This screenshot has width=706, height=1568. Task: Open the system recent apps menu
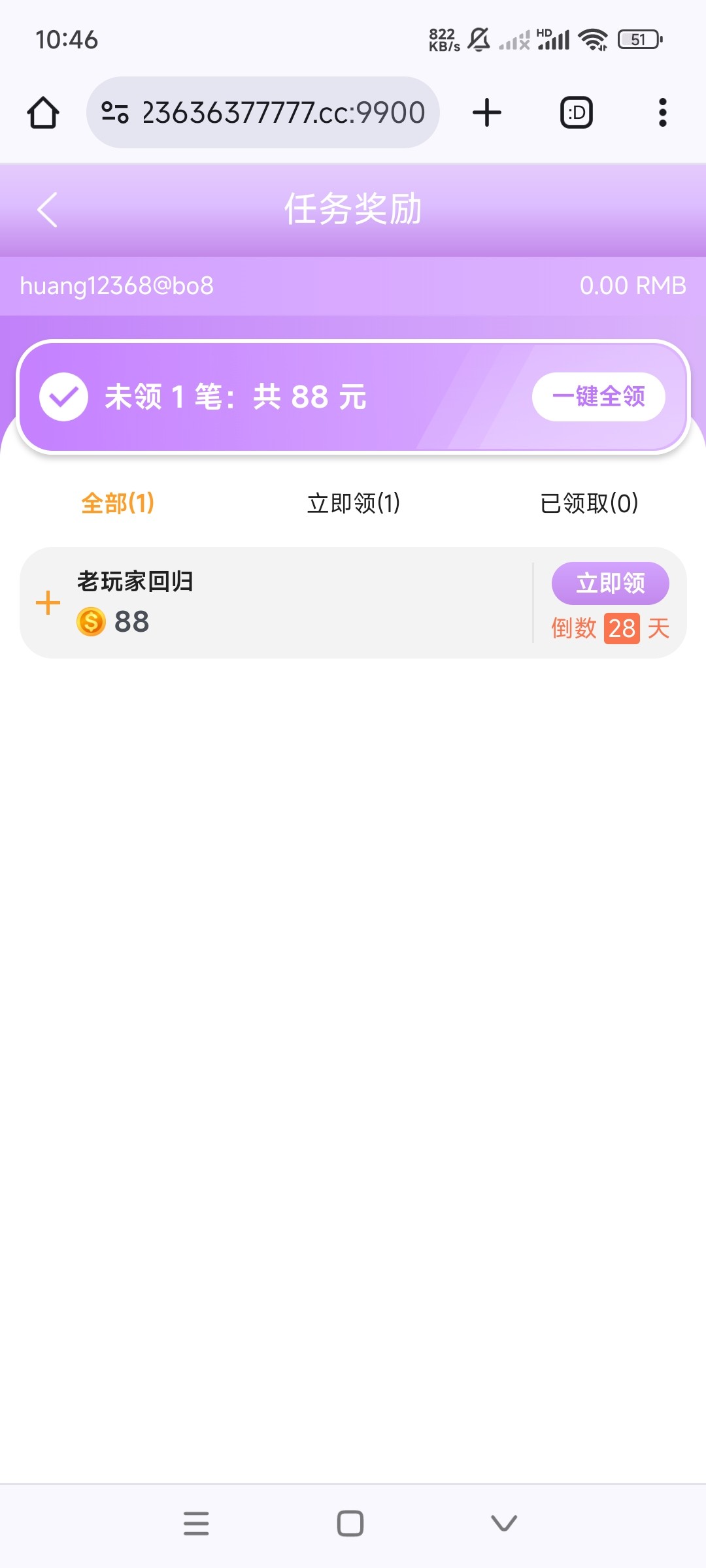(x=196, y=1524)
